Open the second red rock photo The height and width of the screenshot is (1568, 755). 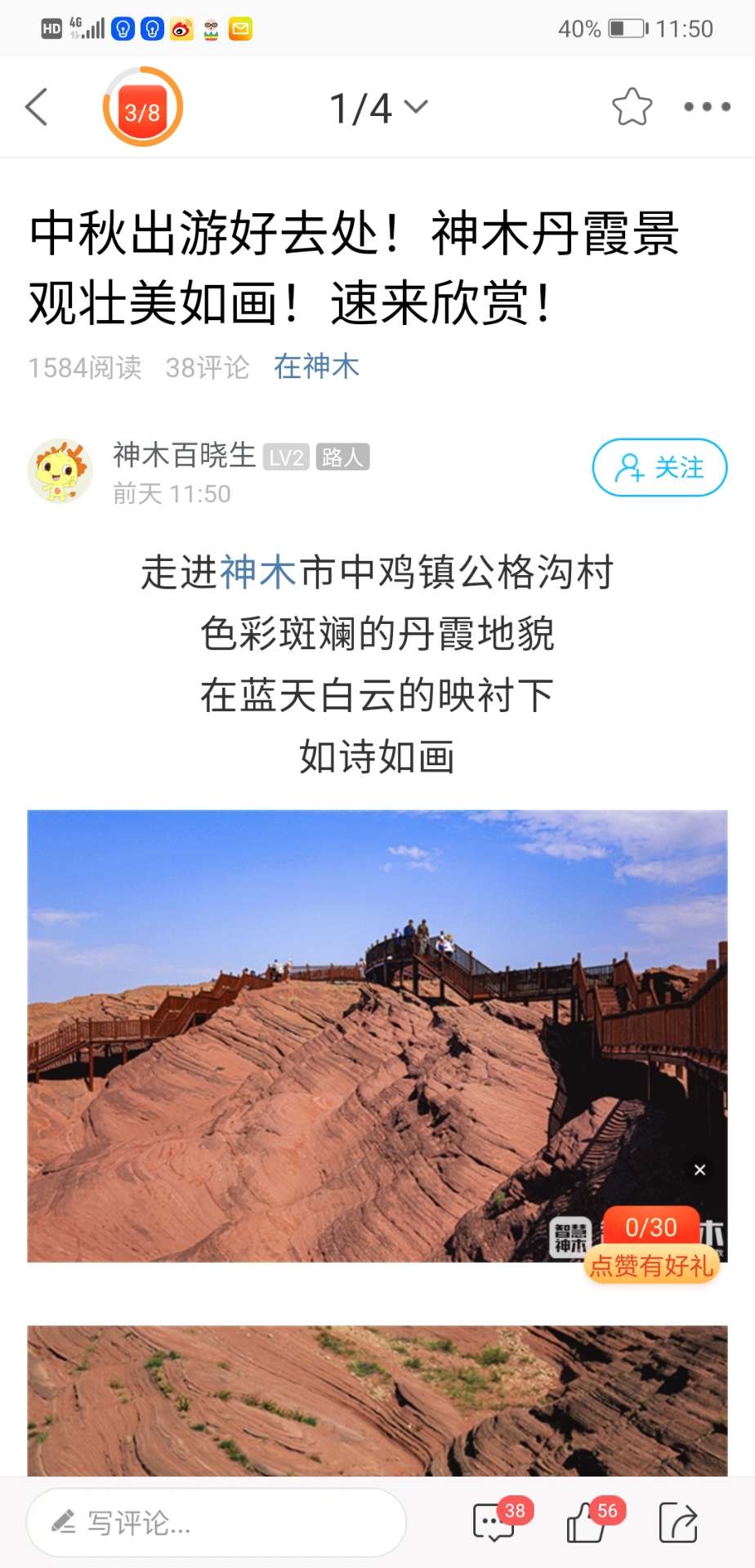[376, 1400]
